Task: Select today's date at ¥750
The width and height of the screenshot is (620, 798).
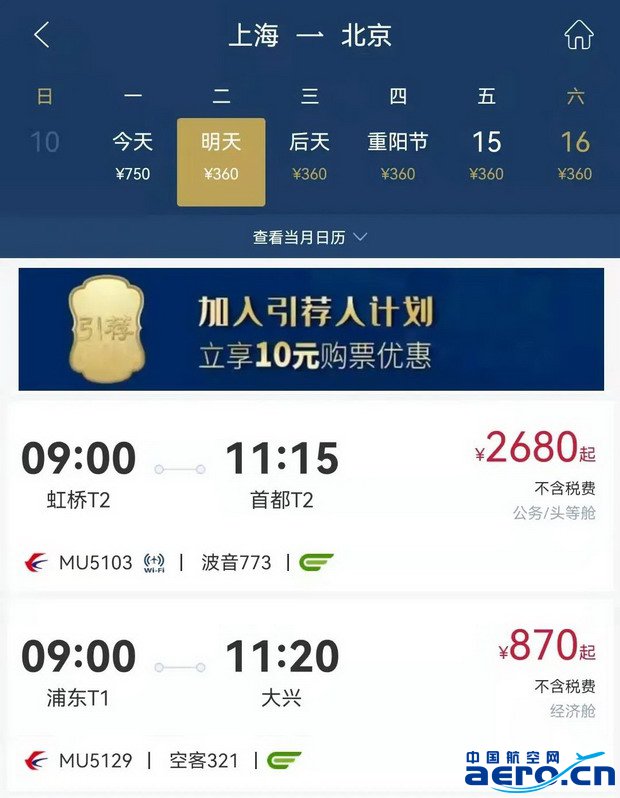Action: tap(132, 157)
